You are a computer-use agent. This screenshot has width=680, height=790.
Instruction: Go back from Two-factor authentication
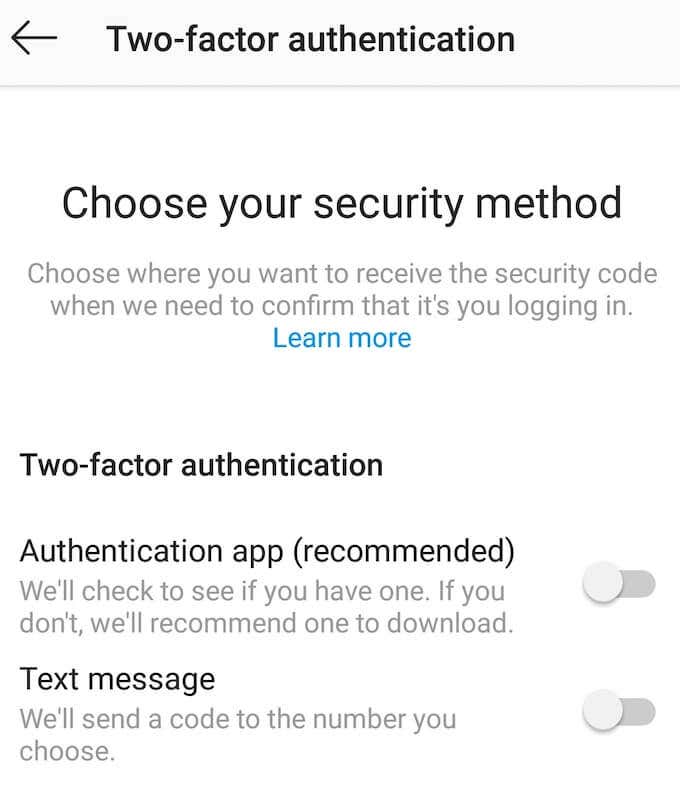click(35, 38)
